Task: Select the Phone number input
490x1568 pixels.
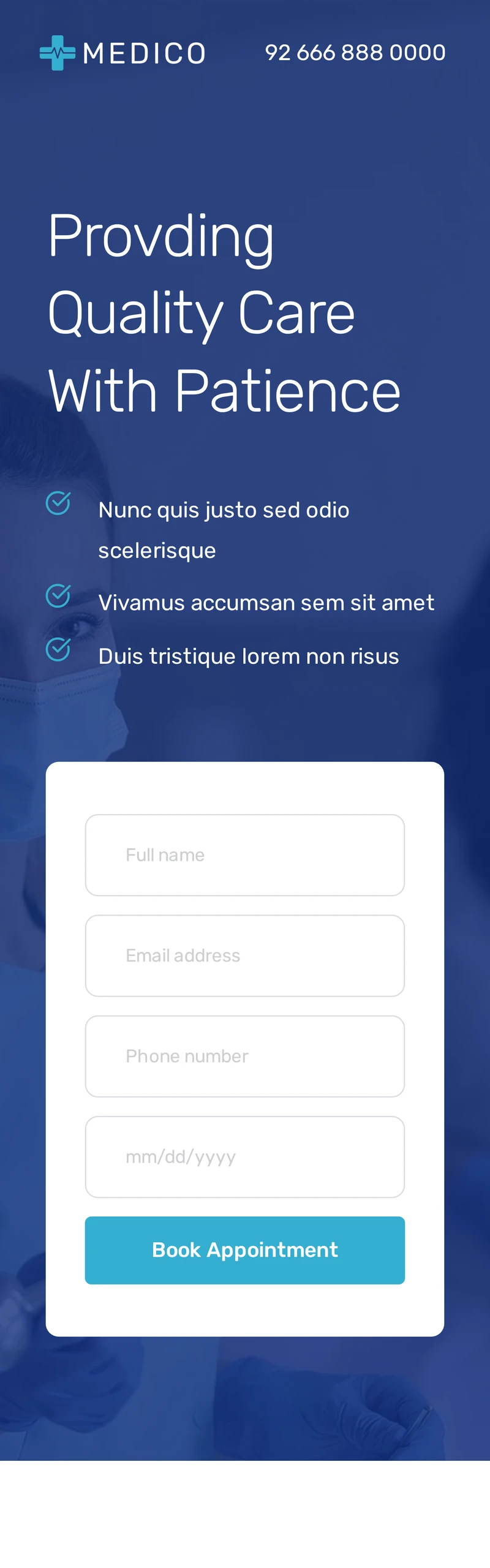Action: coord(244,1055)
